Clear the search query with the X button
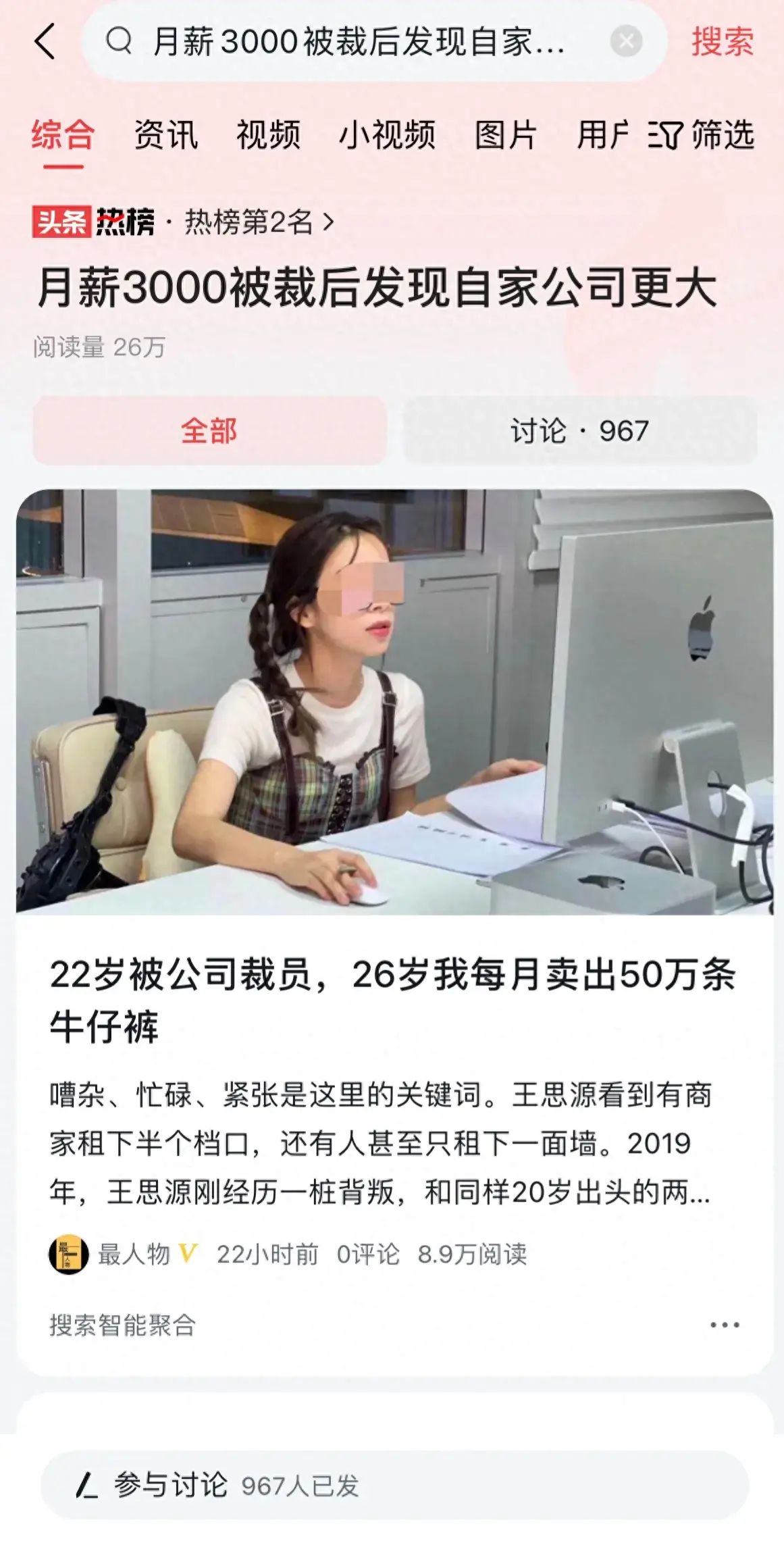This screenshot has height=1543, width=784. 626,42
